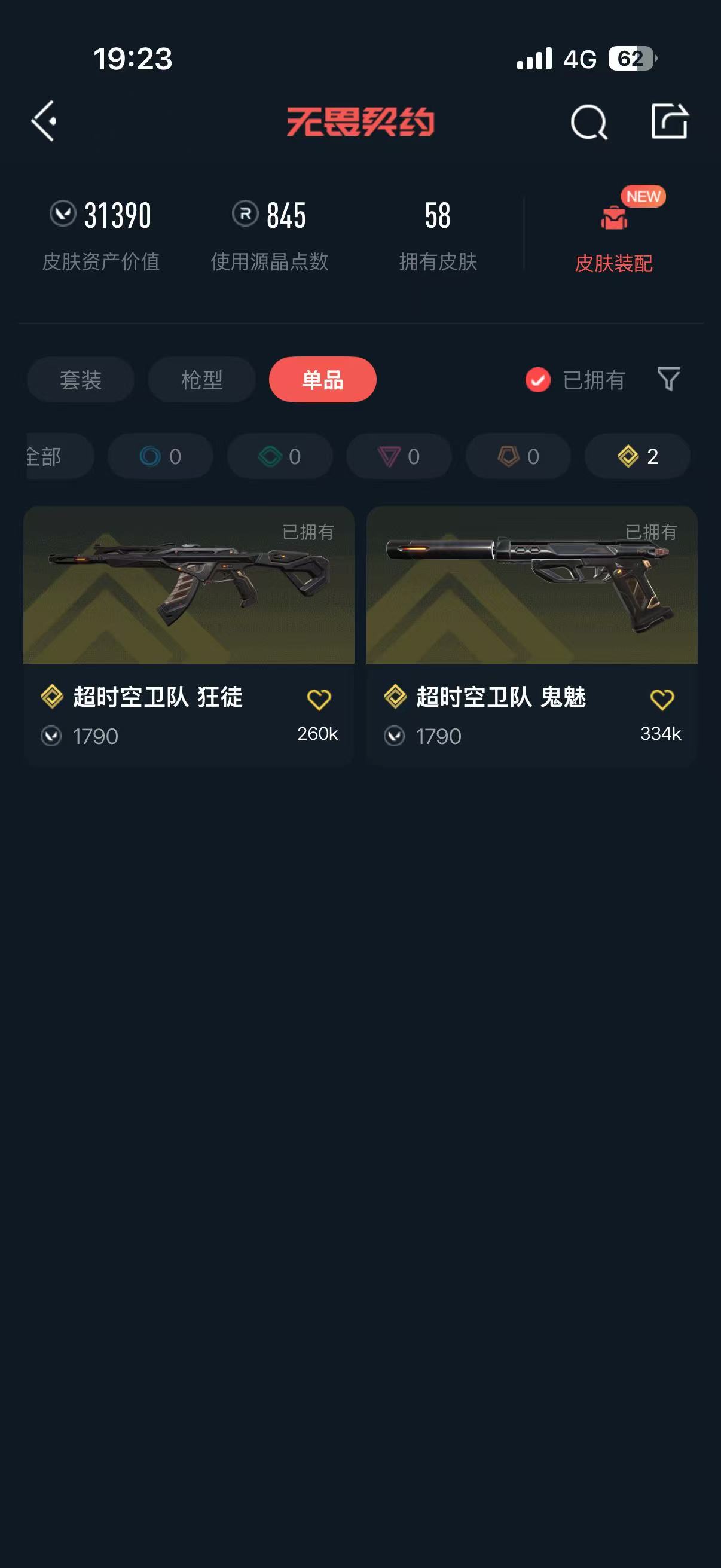Select the yellow rarity chip showing 2

(637, 456)
